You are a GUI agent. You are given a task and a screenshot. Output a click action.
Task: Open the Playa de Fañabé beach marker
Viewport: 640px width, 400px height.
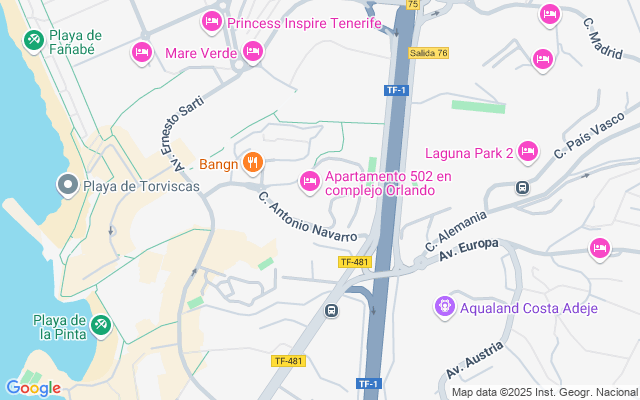click(33, 40)
